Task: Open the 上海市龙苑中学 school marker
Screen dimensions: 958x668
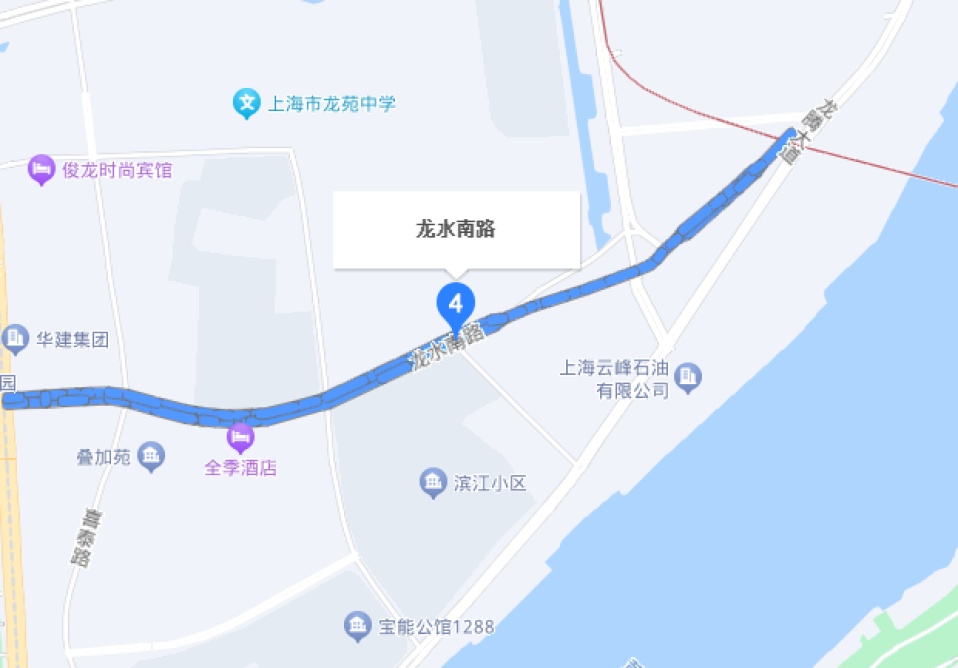Action: [246, 102]
